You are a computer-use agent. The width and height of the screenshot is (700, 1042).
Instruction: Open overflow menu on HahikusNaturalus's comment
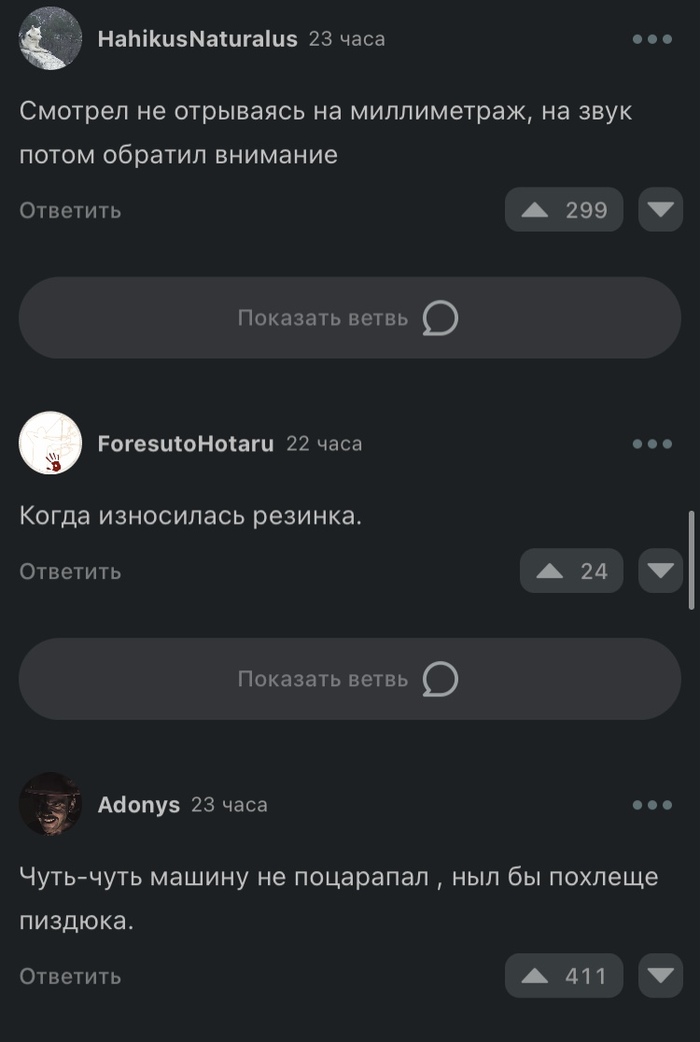pyautogui.click(x=652, y=39)
